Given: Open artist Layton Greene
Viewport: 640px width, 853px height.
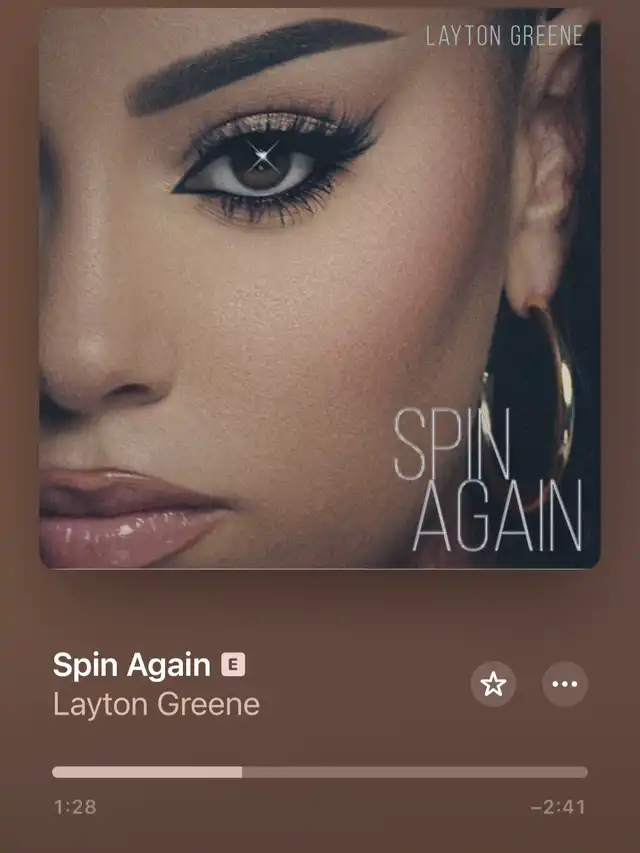Looking at the screenshot, I should pos(156,704).
